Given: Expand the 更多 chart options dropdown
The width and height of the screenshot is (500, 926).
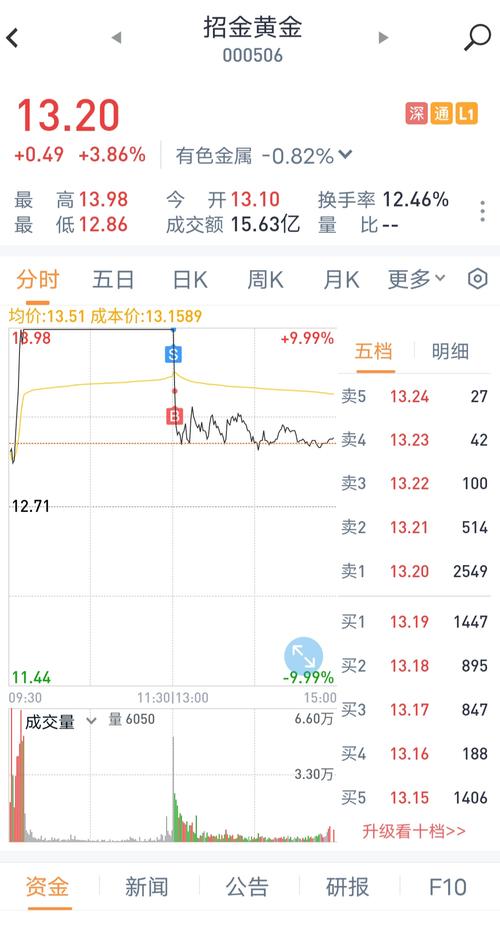Looking at the screenshot, I should pos(417,279).
